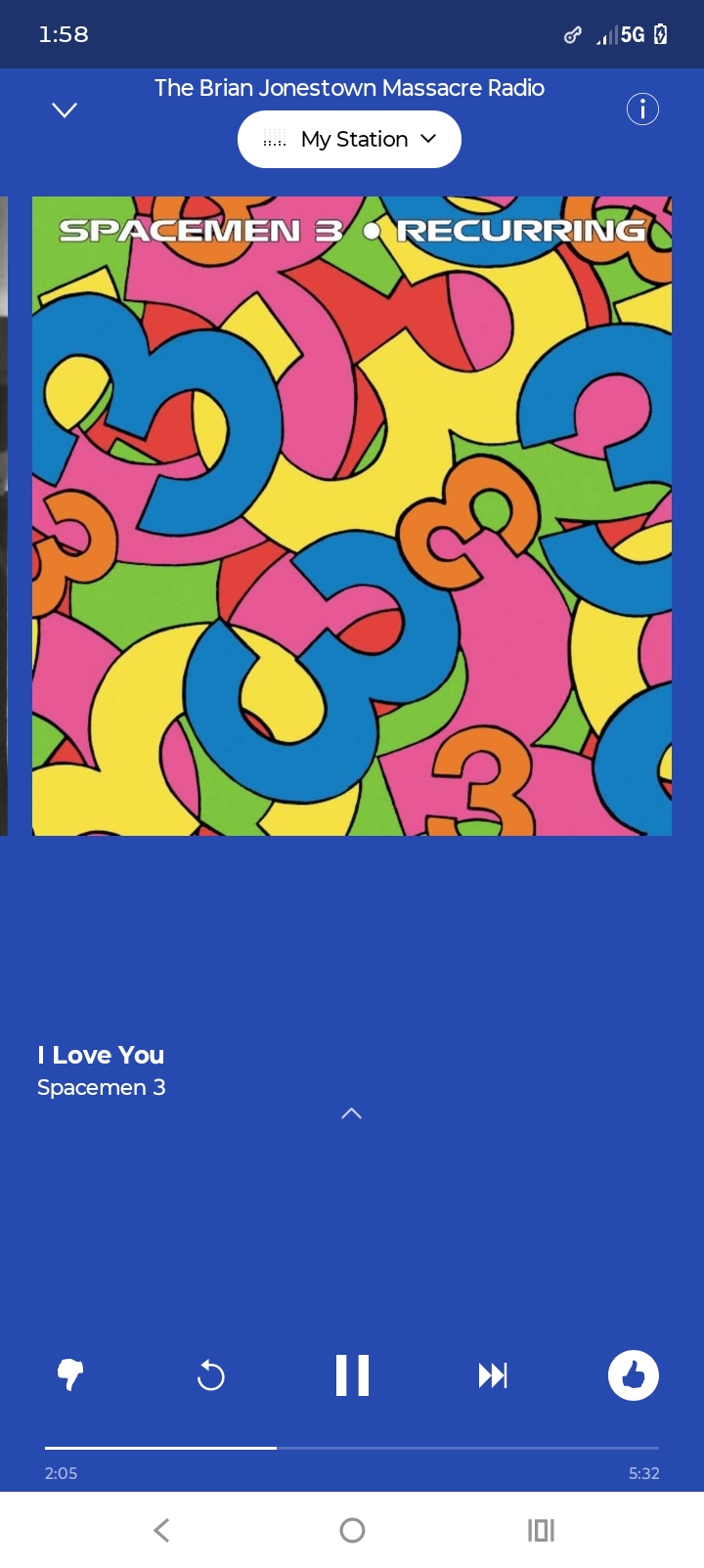The height and width of the screenshot is (1568, 704).
Task: Tap the Spacemen 3 Recurring album art
Action: pyautogui.click(x=352, y=516)
